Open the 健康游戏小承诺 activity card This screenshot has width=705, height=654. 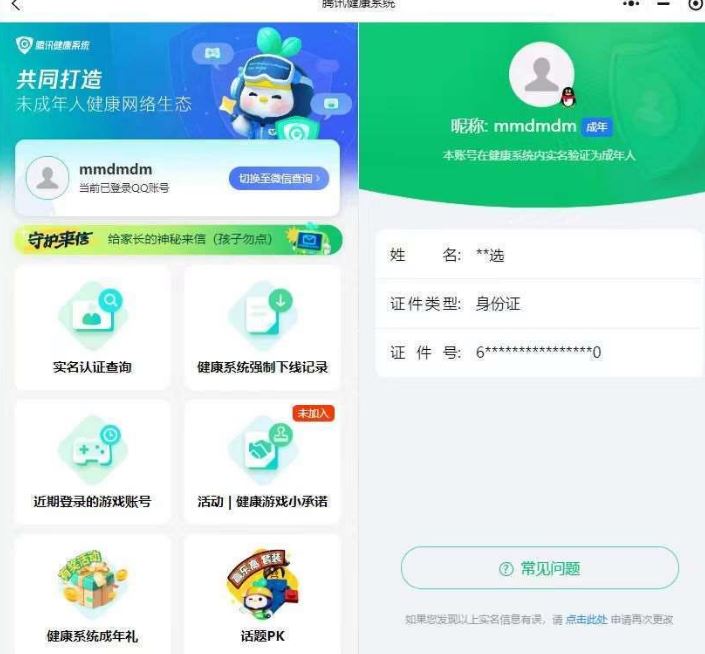262,461
